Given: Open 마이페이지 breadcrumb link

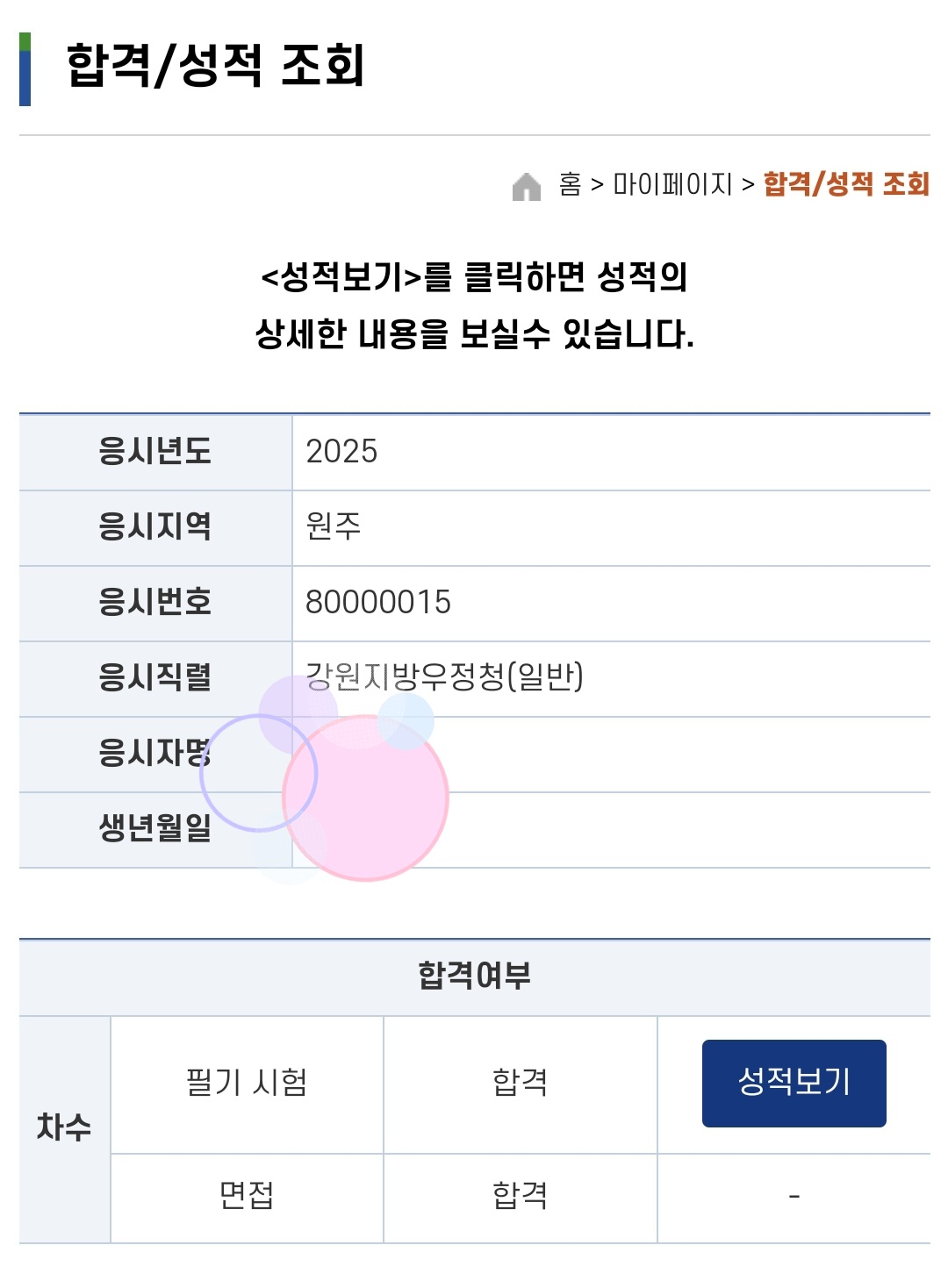Looking at the screenshot, I should (x=672, y=184).
